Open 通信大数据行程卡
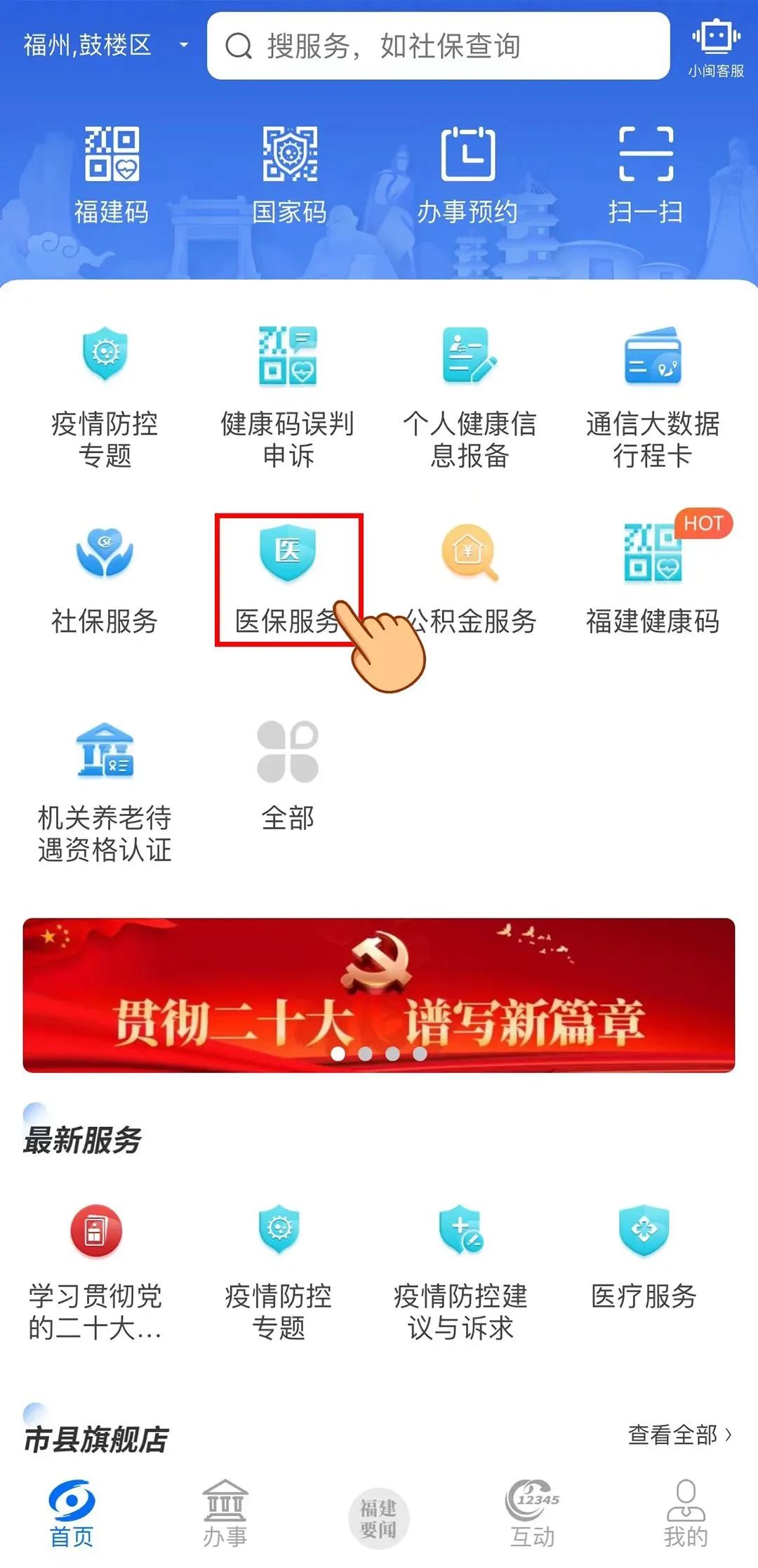758x1568 pixels. (x=653, y=397)
